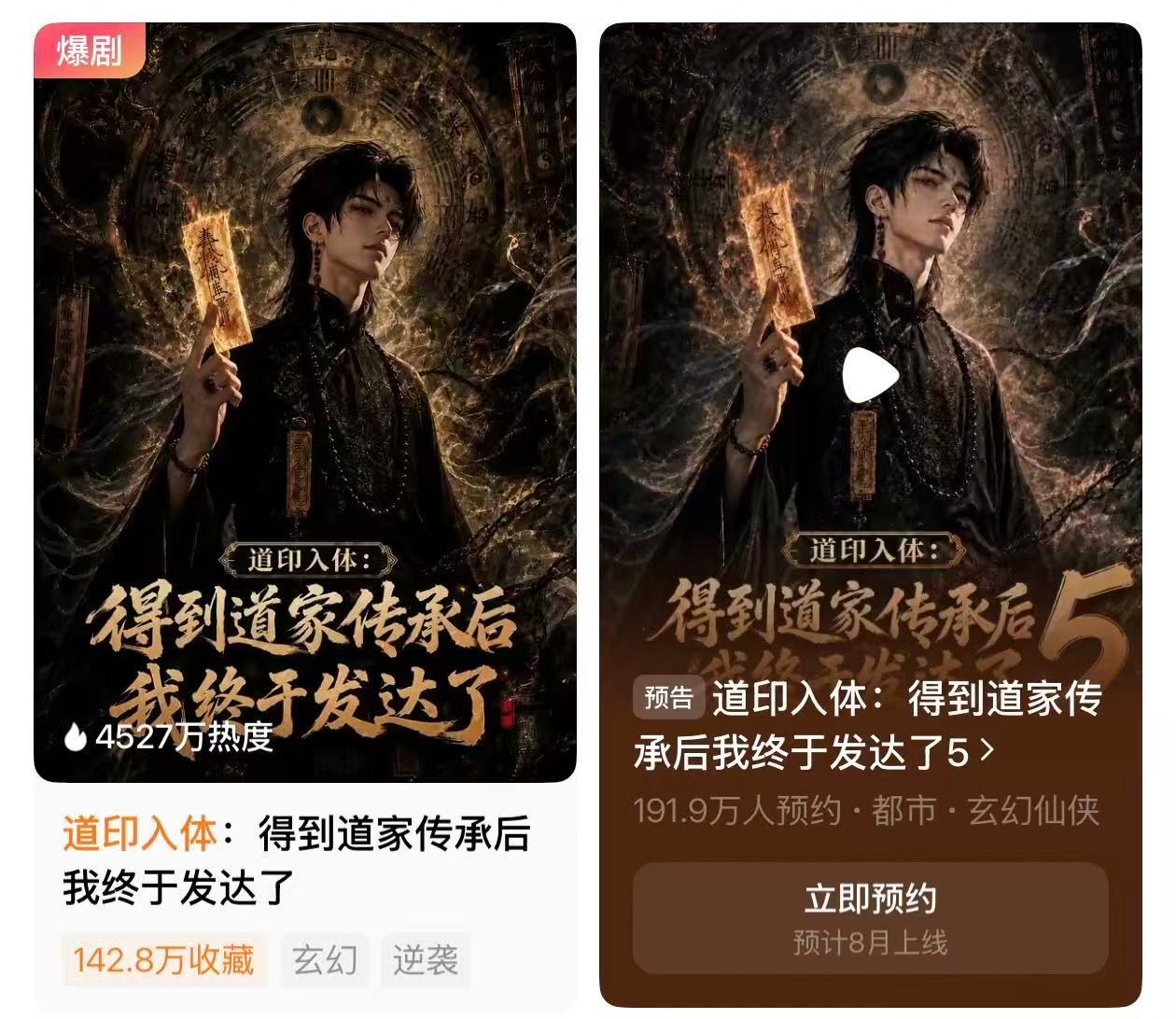Open the 道印入体 5 title link with chevron
Image resolution: width=1176 pixels, height=1019 pixels.
point(868,725)
